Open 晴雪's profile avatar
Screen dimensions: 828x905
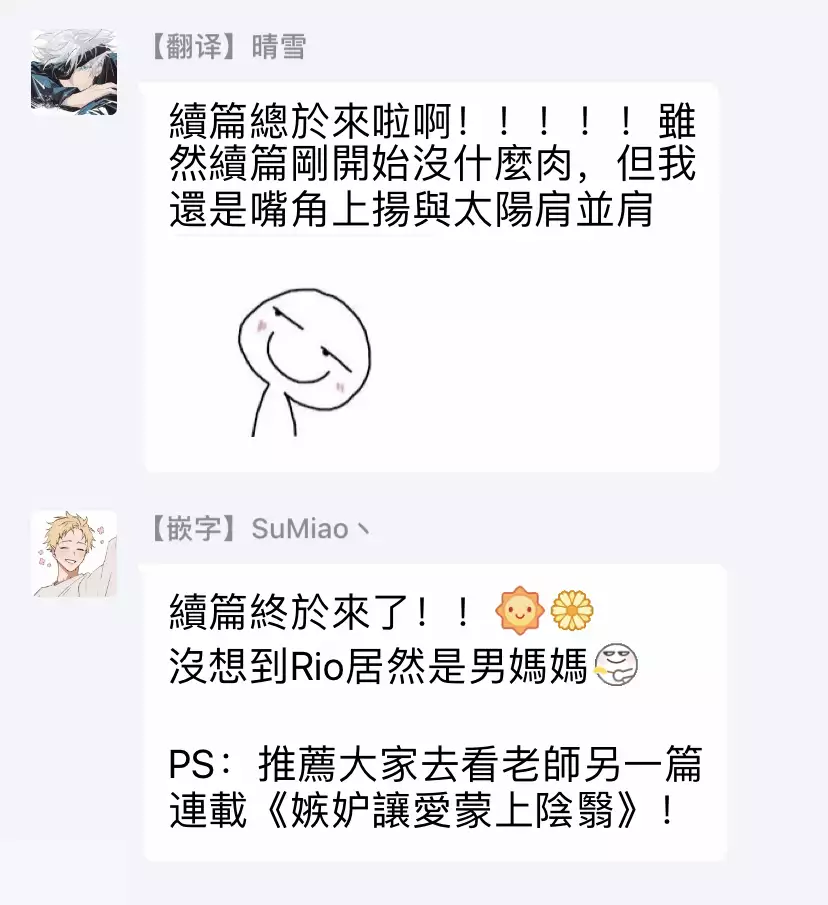pyautogui.click(x=74, y=72)
